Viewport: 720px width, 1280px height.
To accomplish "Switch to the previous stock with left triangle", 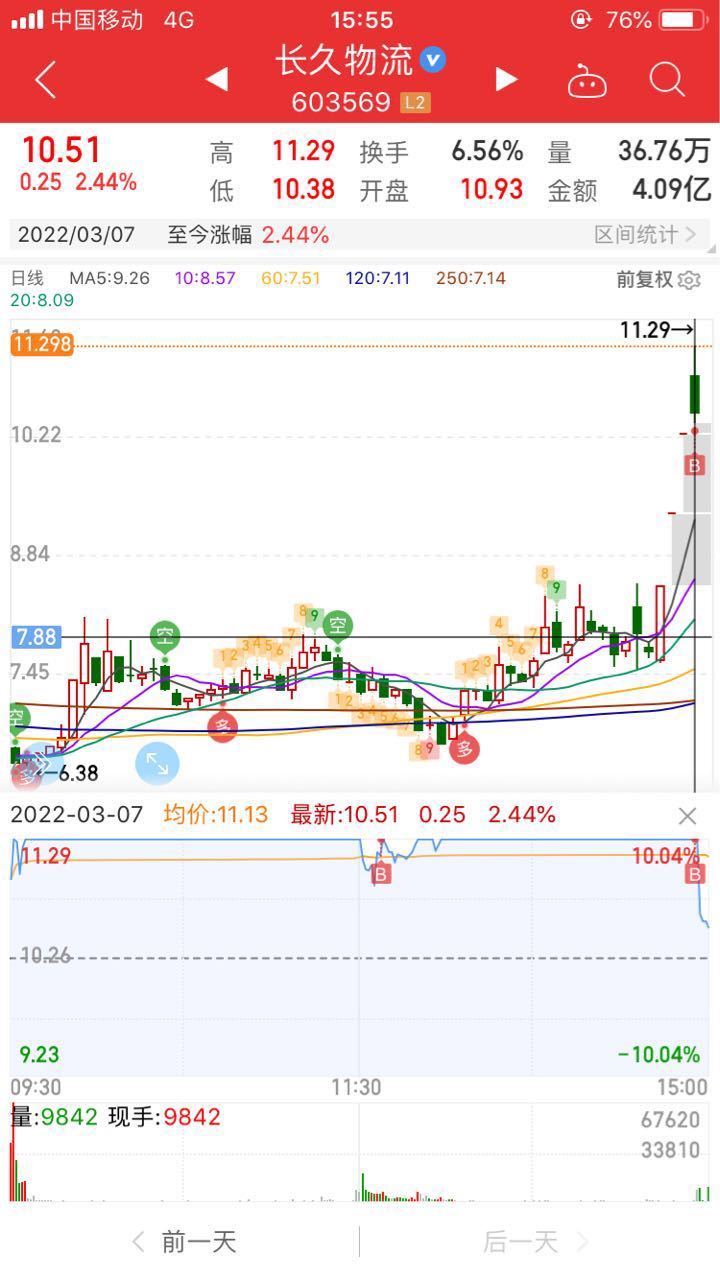I will [x=216, y=79].
